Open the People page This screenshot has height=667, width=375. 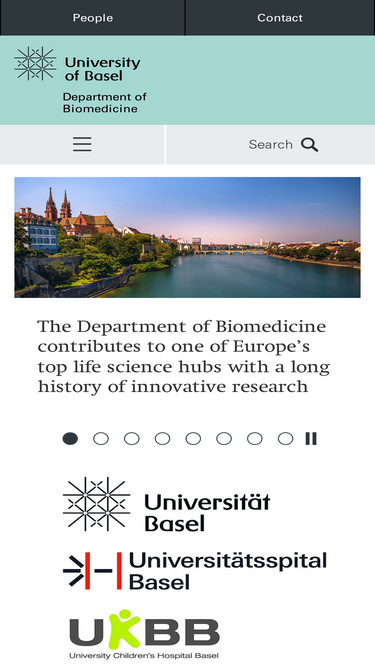tap(92, 17)
